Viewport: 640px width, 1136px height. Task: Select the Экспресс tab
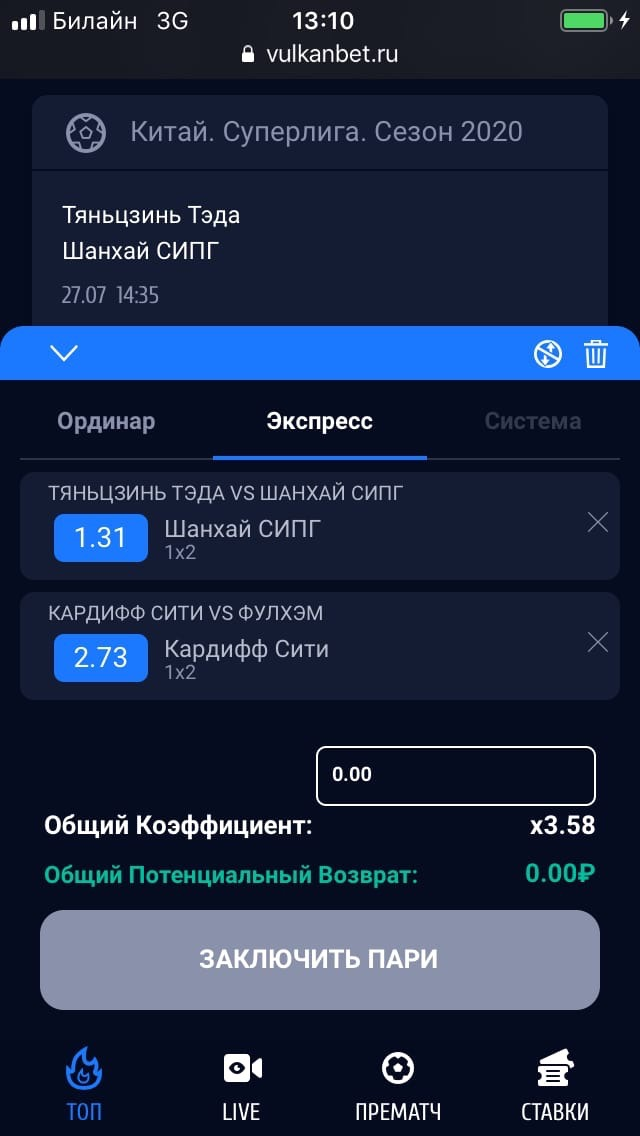coord(320,421)
